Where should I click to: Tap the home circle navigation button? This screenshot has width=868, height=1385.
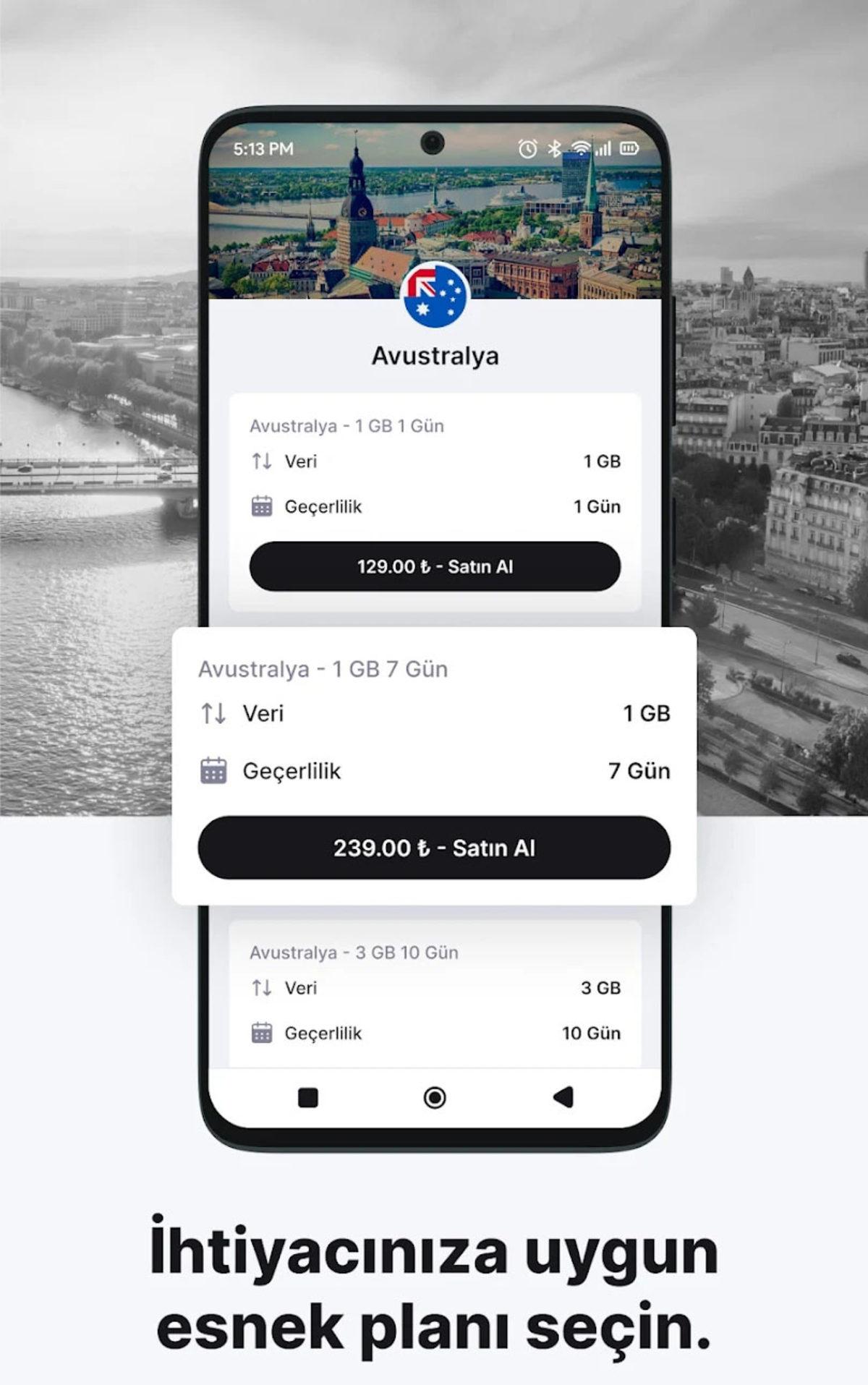434,1096
